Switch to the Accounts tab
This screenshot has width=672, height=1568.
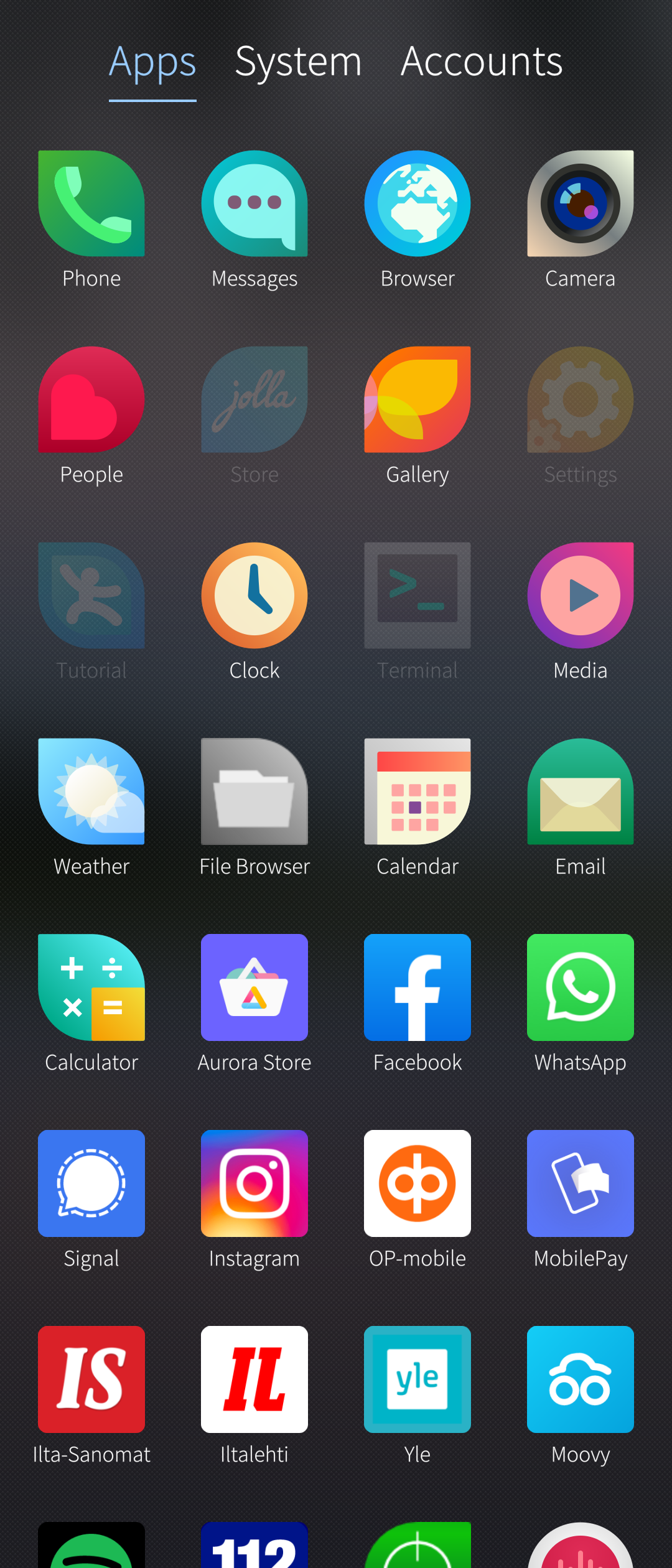[x=481, y=62]
